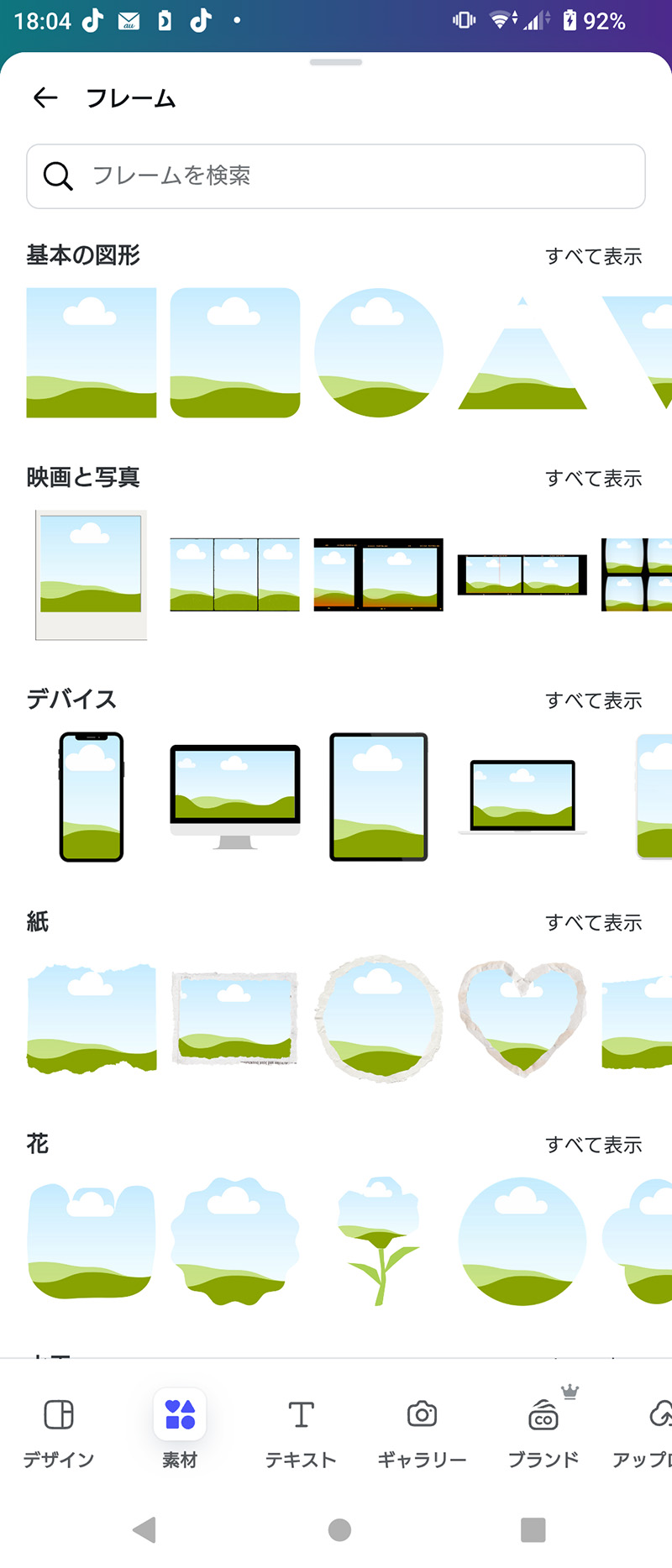The image size is (672, 1568).
Task: Choose the rounded square frame
Action: point(235,353)
